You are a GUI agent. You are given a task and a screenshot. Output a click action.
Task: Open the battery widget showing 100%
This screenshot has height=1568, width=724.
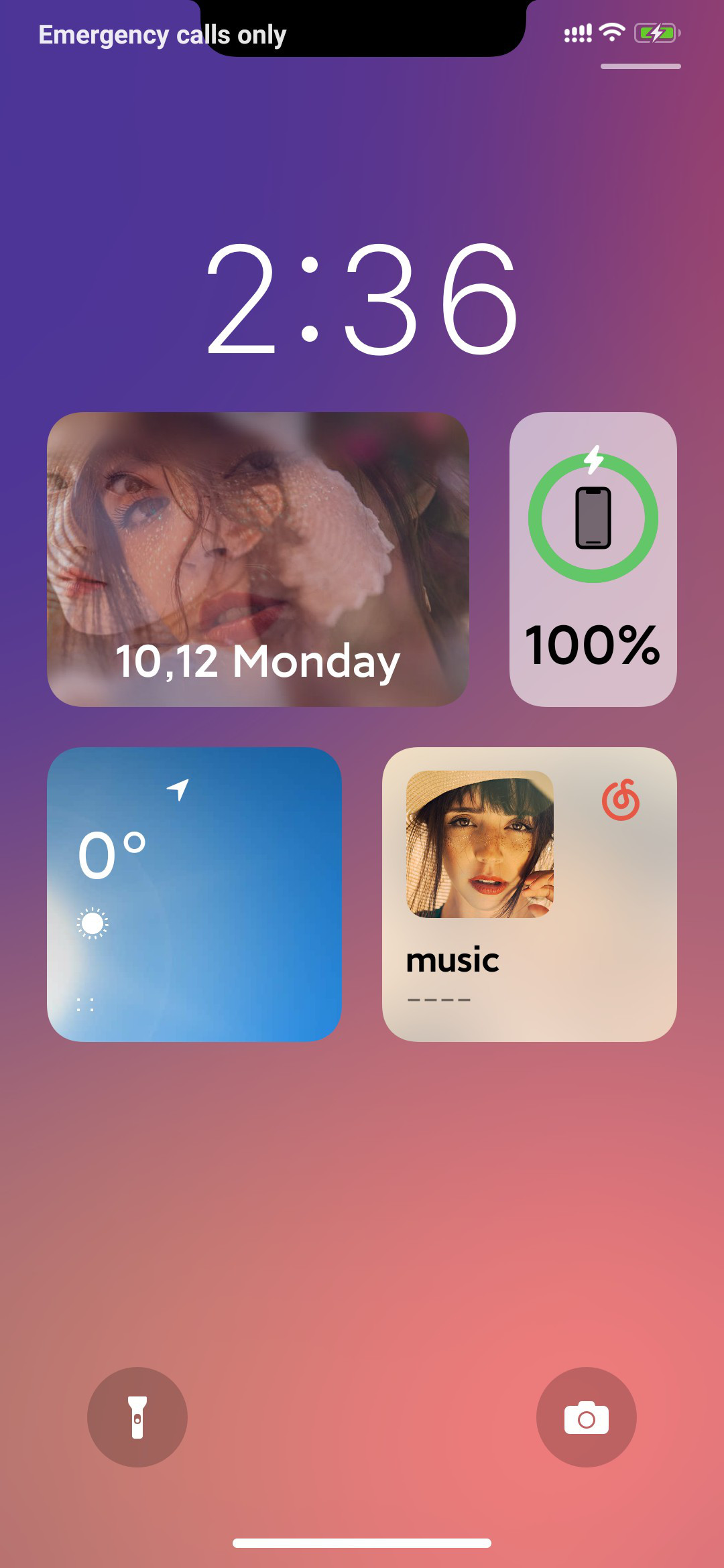click(593, 560)
